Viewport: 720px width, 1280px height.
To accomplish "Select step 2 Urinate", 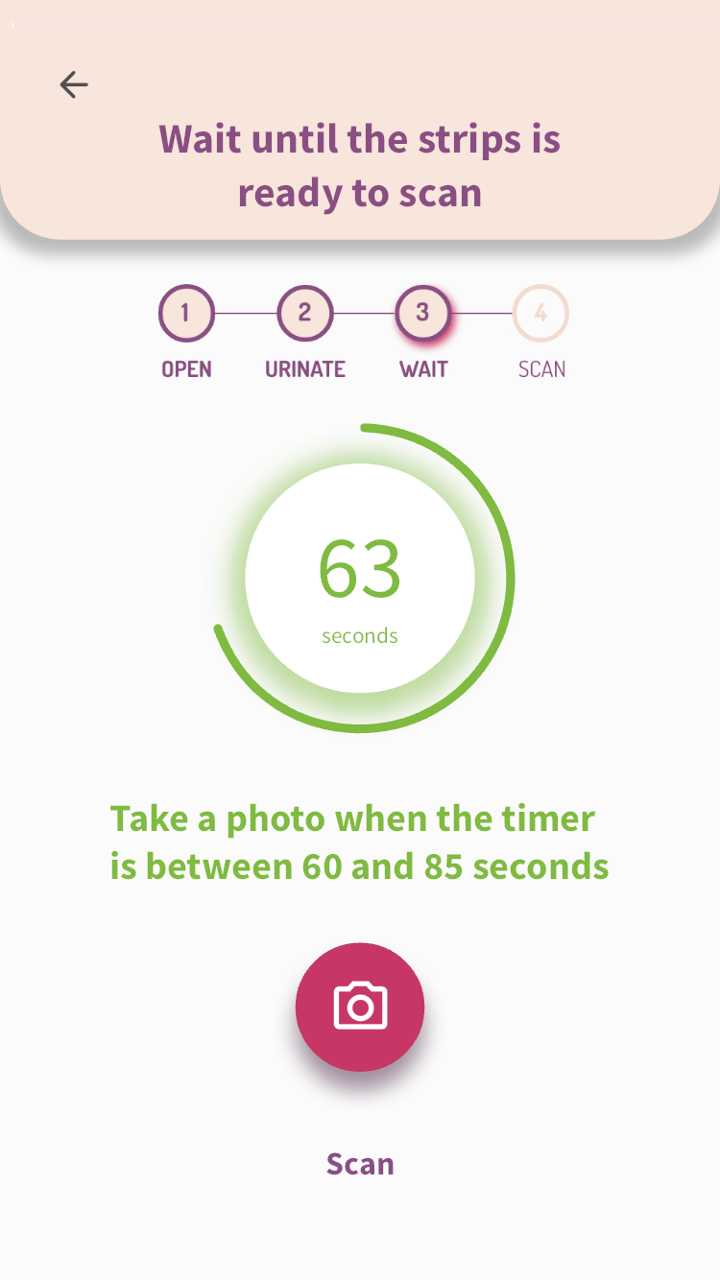I will [305, 314].
